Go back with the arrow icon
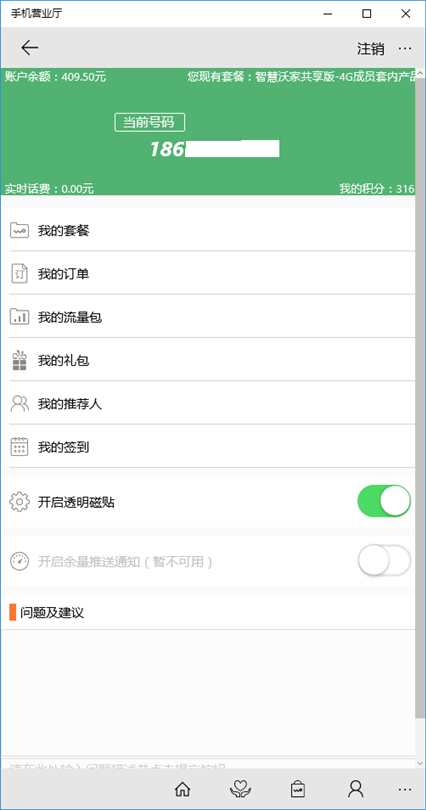 [29, 48]
